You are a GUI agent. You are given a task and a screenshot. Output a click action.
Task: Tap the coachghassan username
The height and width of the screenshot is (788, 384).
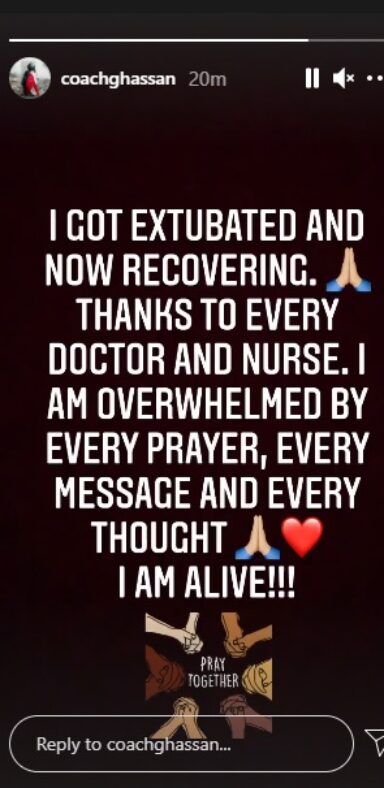[118, 79]
